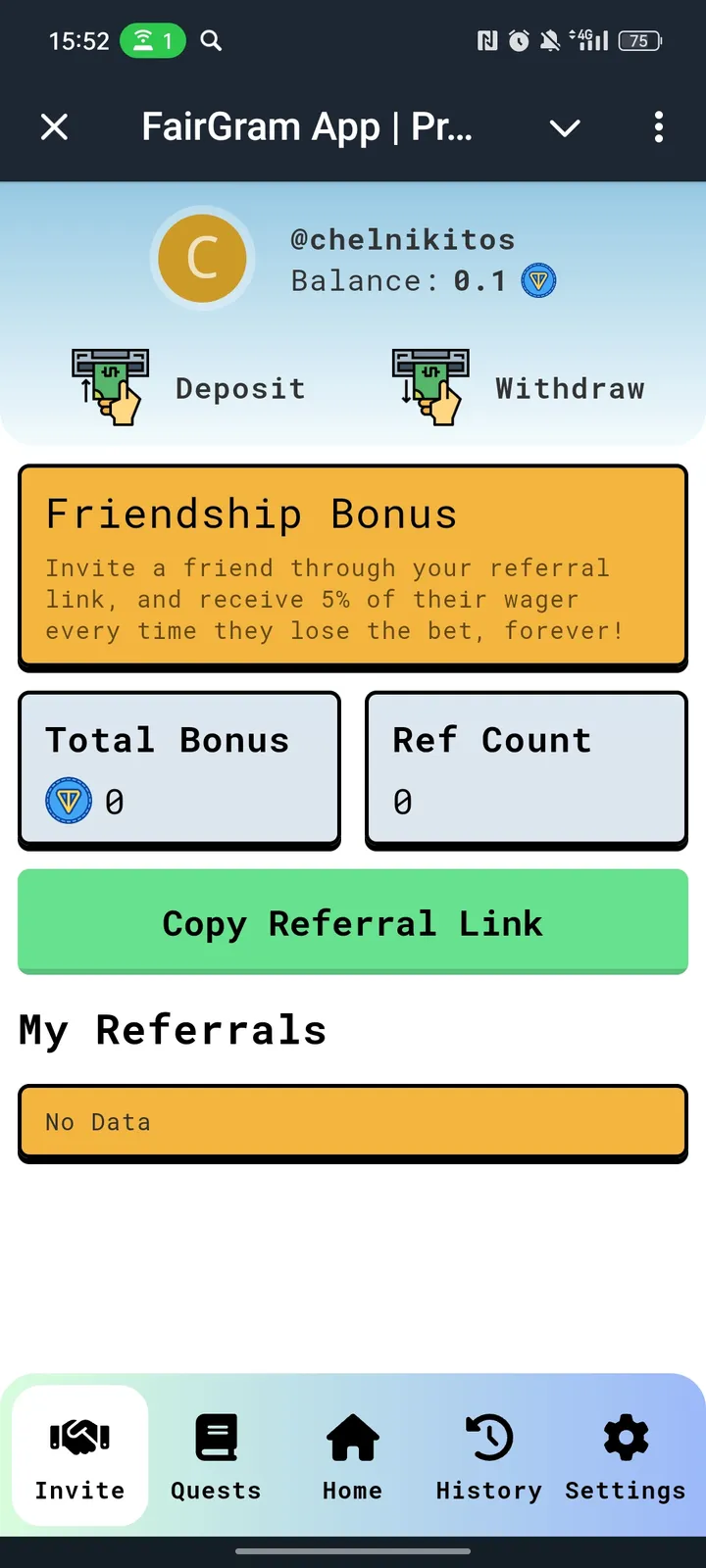Collapse the mini app via the down arrow
The height and width of the screenshot is (1568, 706).
565,127
